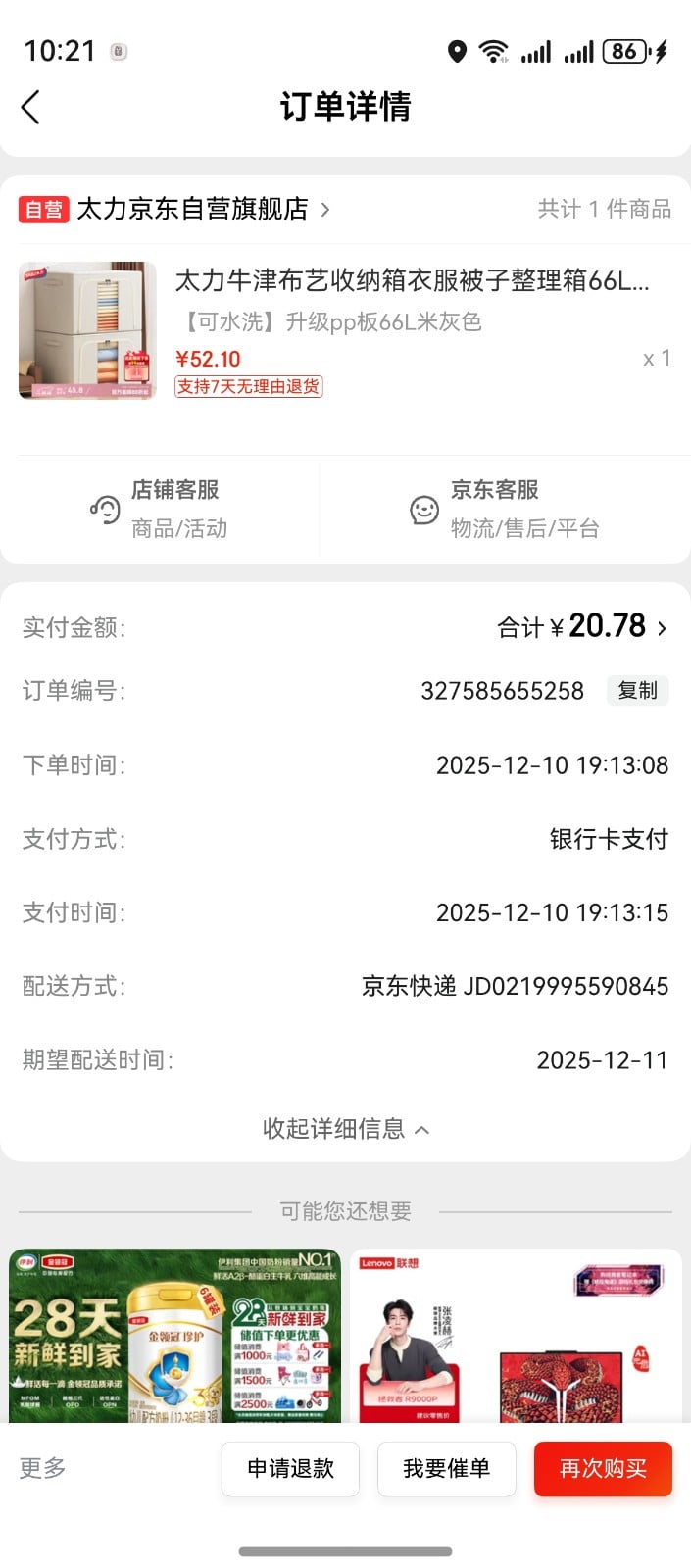This screenshot has height=1568, width=691.
Task: Open 太力京东自营旗舰店 store page
Action: point(192,209)
